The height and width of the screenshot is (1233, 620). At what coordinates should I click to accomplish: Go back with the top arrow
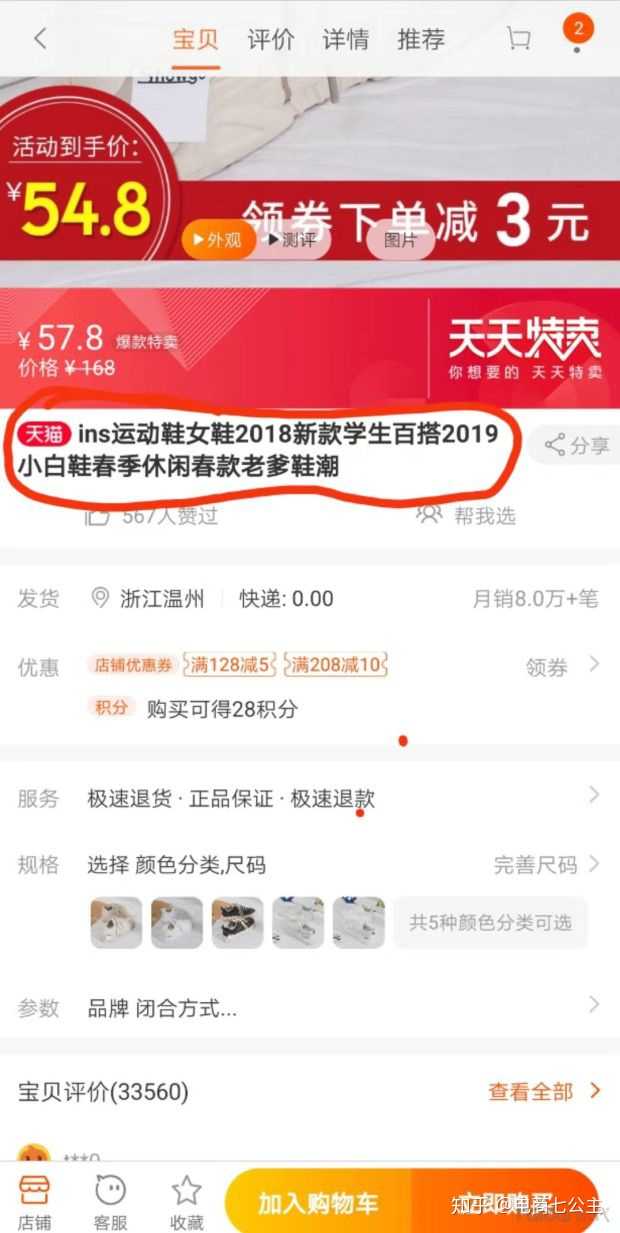click(x=40, y=39)
